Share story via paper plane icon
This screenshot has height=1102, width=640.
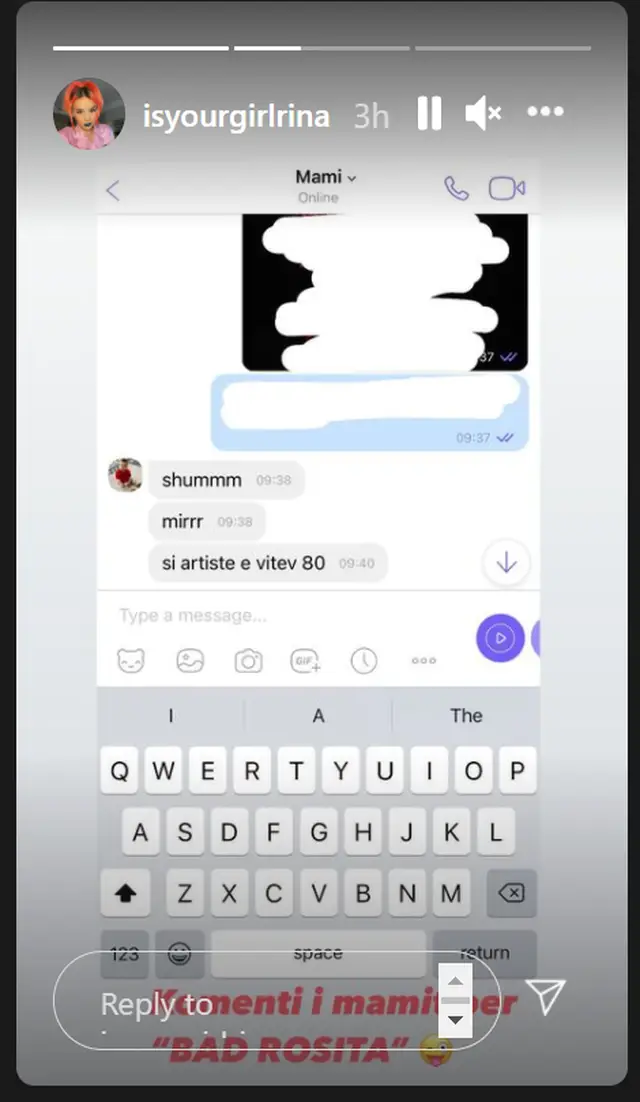tap(546, 997)
